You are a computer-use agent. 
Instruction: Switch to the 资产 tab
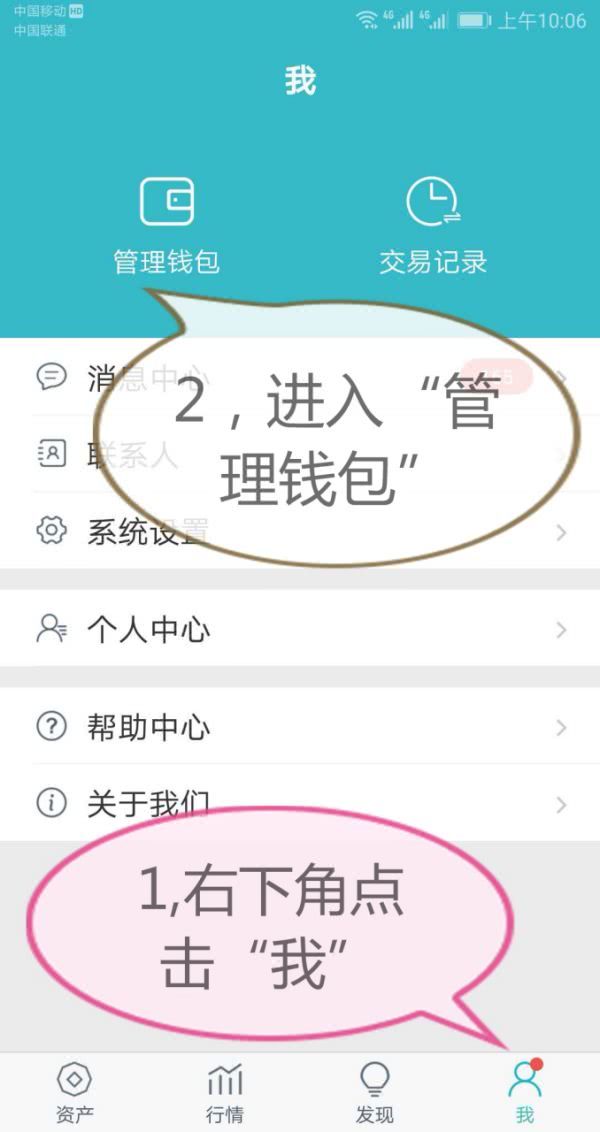74,1092
